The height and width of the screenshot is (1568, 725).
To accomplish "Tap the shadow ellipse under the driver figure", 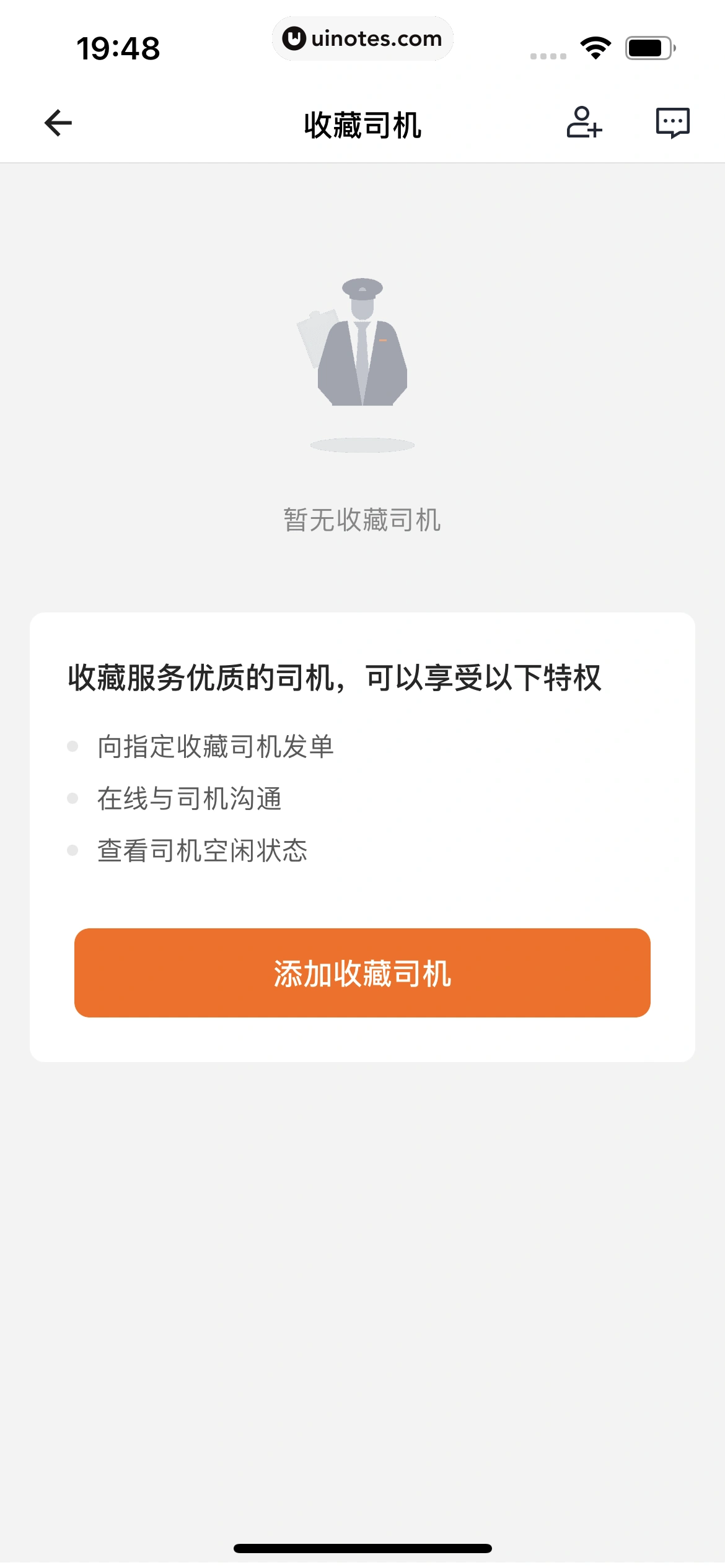I will 362,445.
